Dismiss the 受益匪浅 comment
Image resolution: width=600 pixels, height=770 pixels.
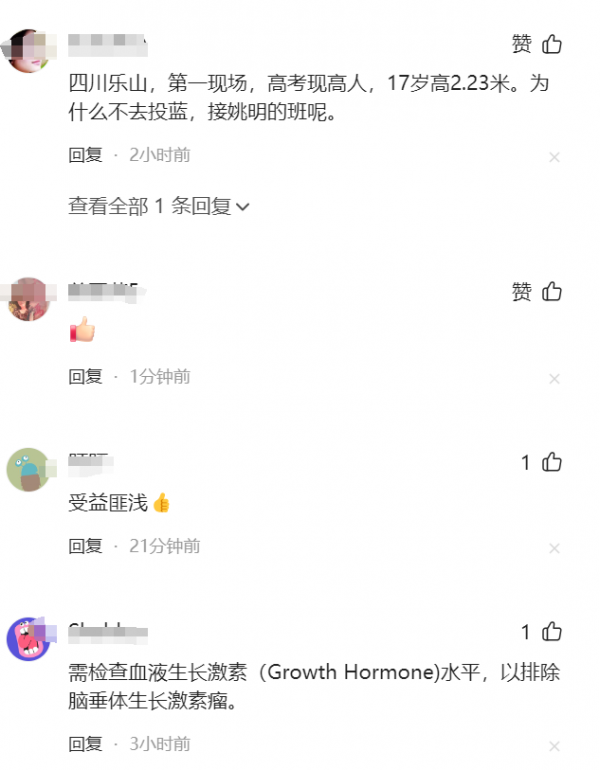[x=554, y=549]
